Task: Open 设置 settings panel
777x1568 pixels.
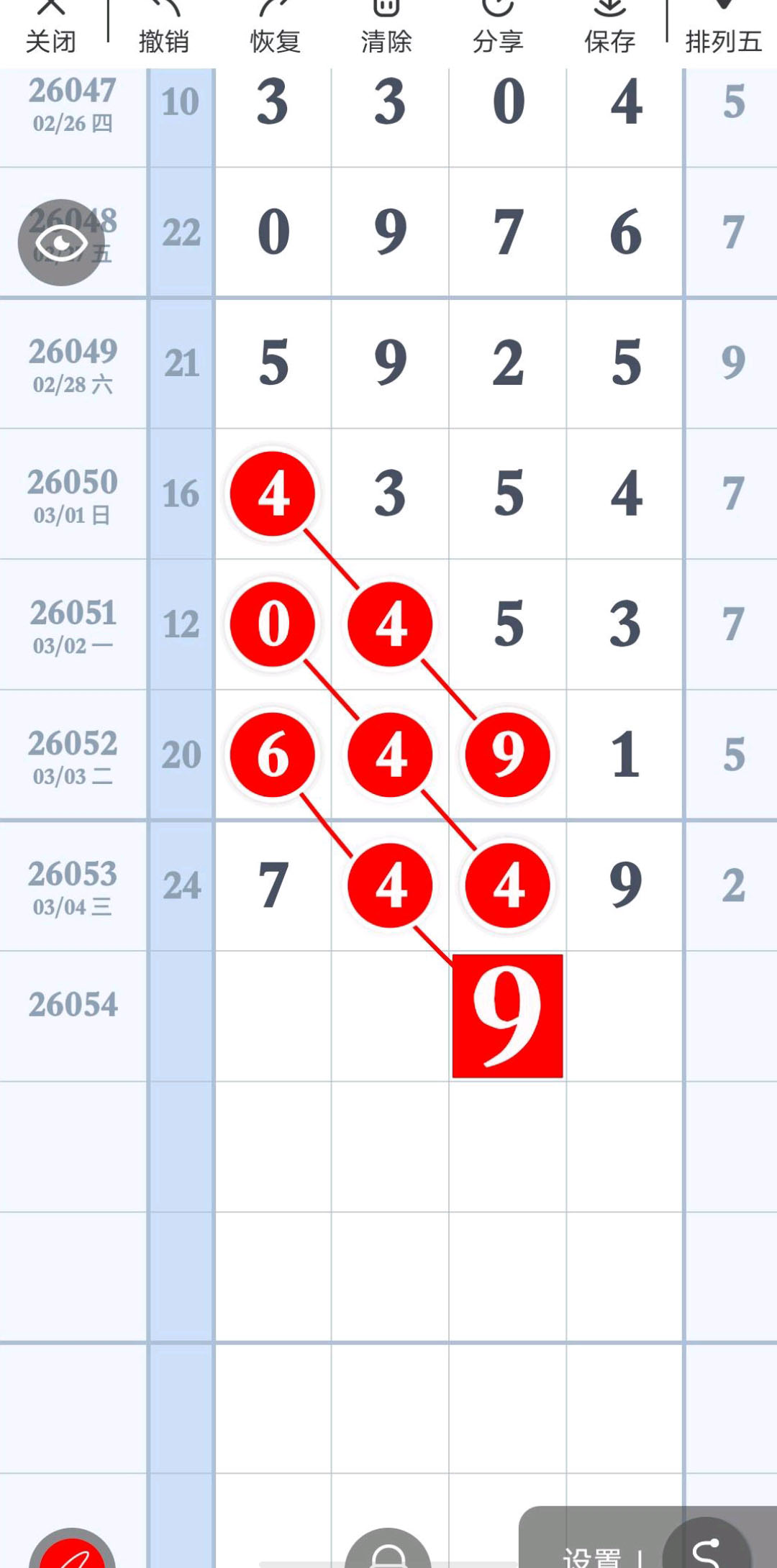Action: pyautogui.click(x=592, y=1555)
